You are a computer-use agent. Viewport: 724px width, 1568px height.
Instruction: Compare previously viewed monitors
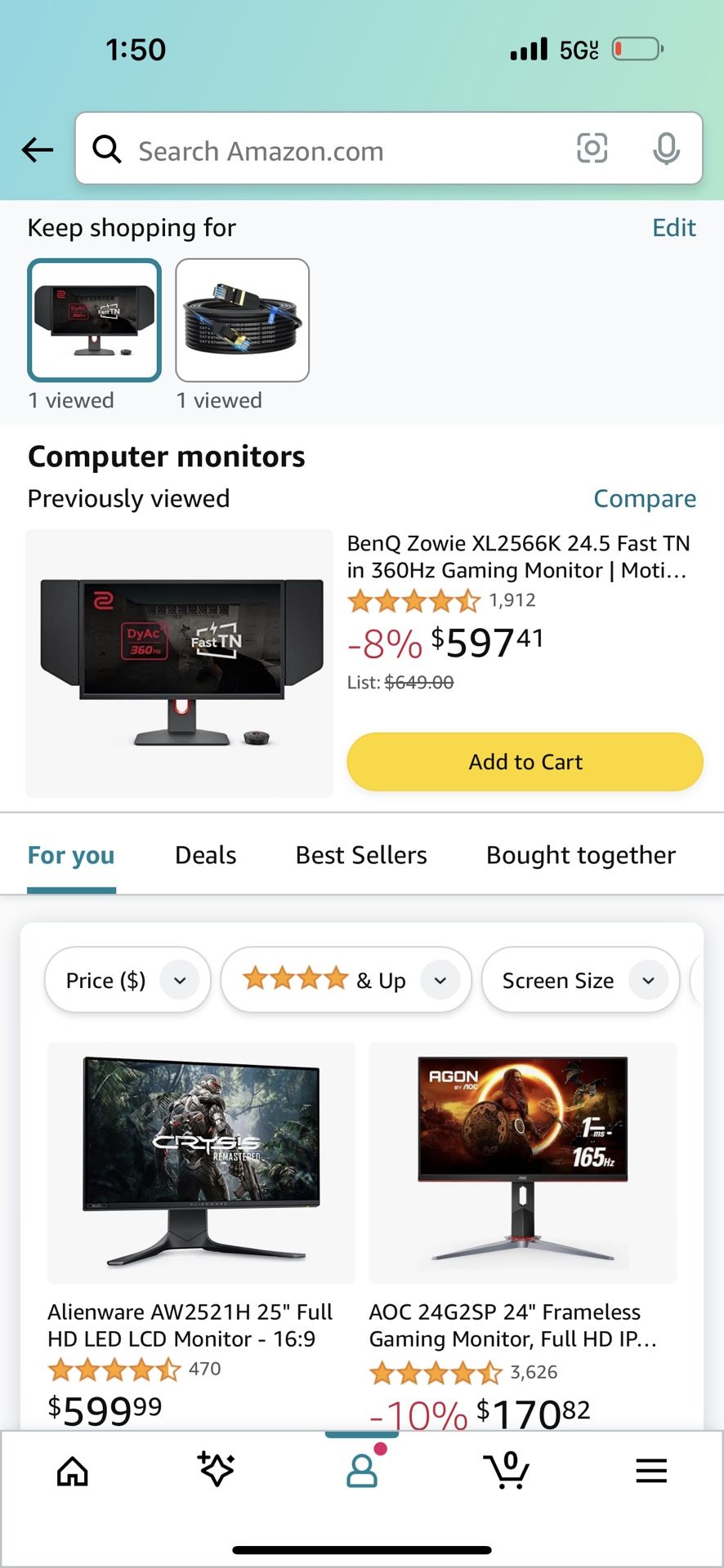coord(644,498)
